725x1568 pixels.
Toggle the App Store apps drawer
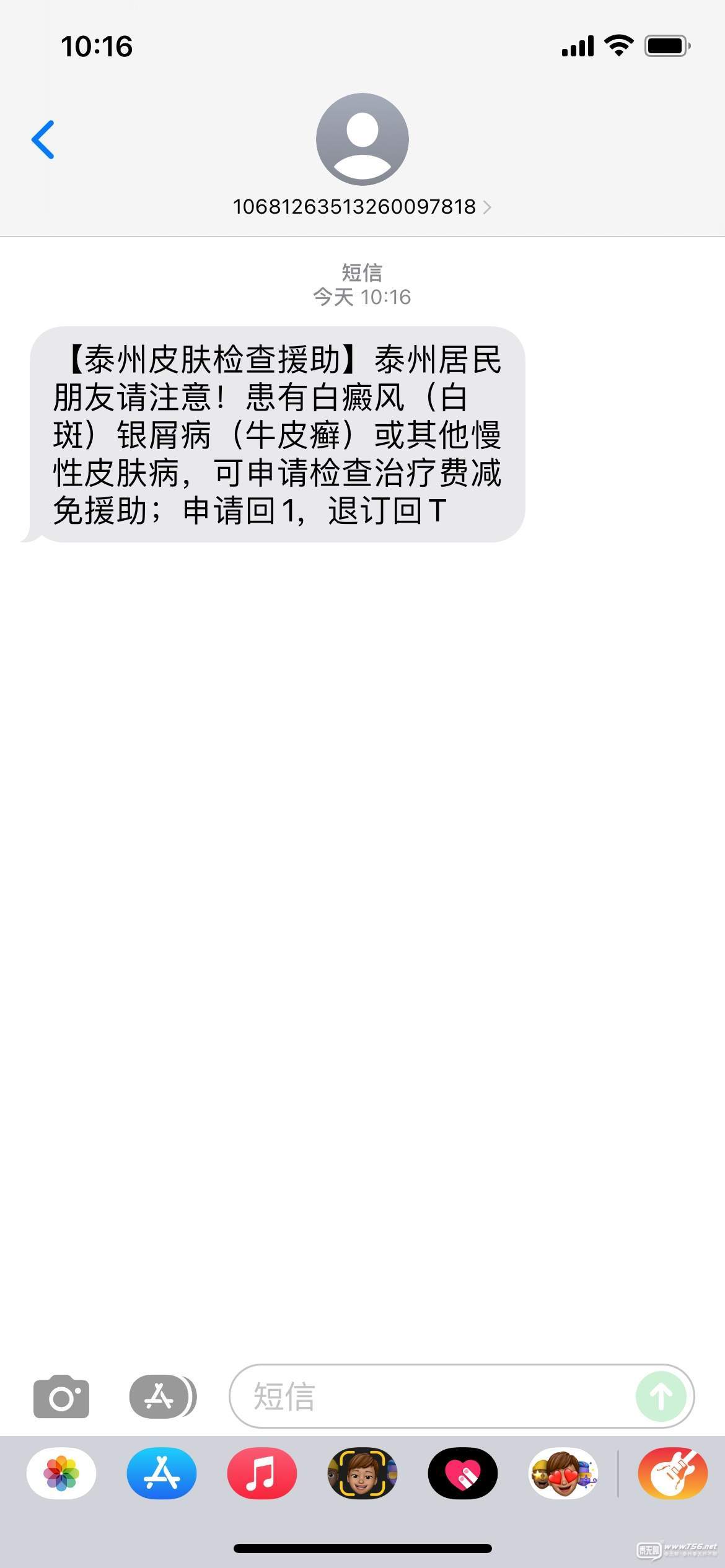click(x=162, y=1396)
